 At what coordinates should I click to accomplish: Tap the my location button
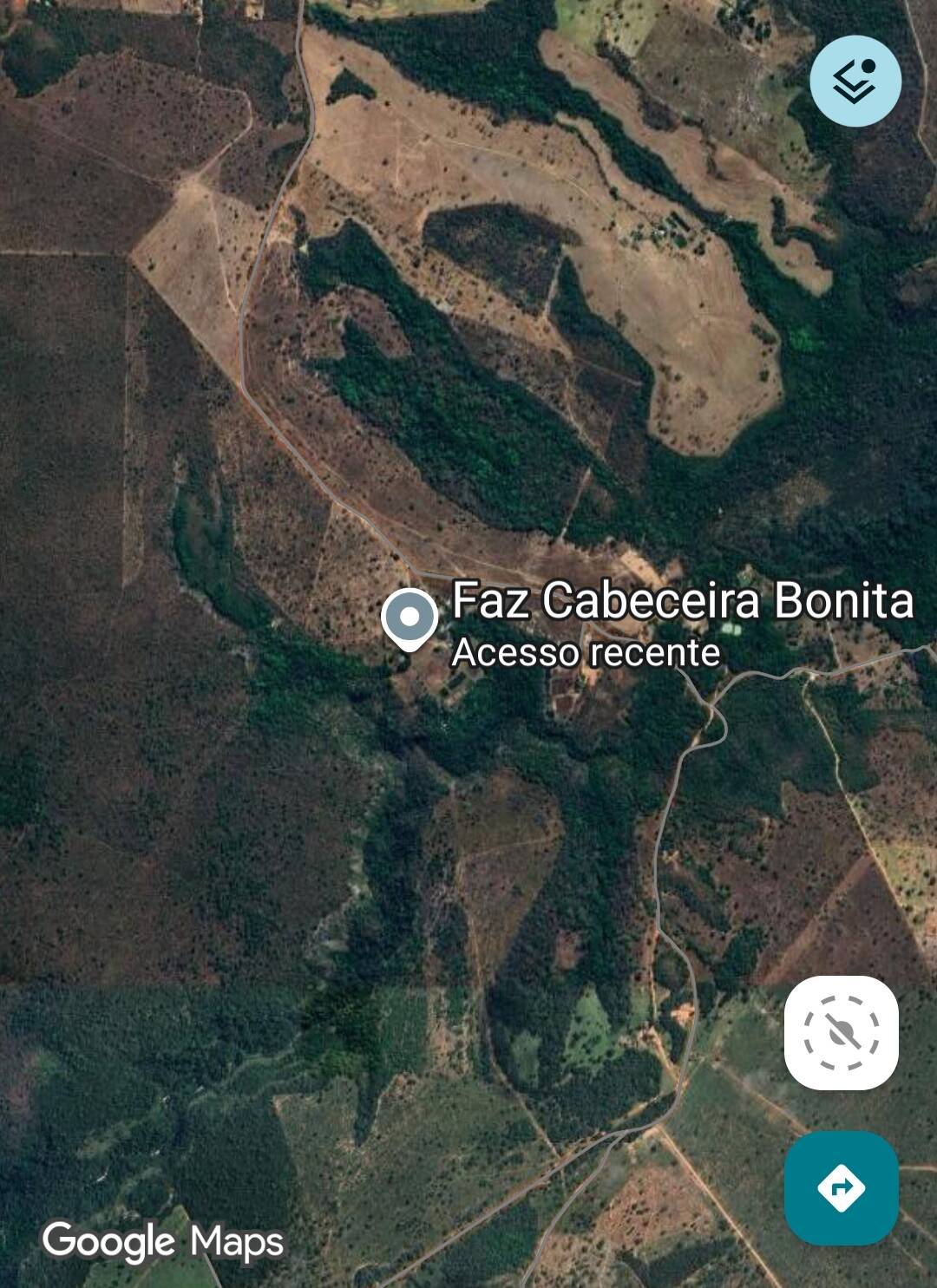pos(841,1032)
